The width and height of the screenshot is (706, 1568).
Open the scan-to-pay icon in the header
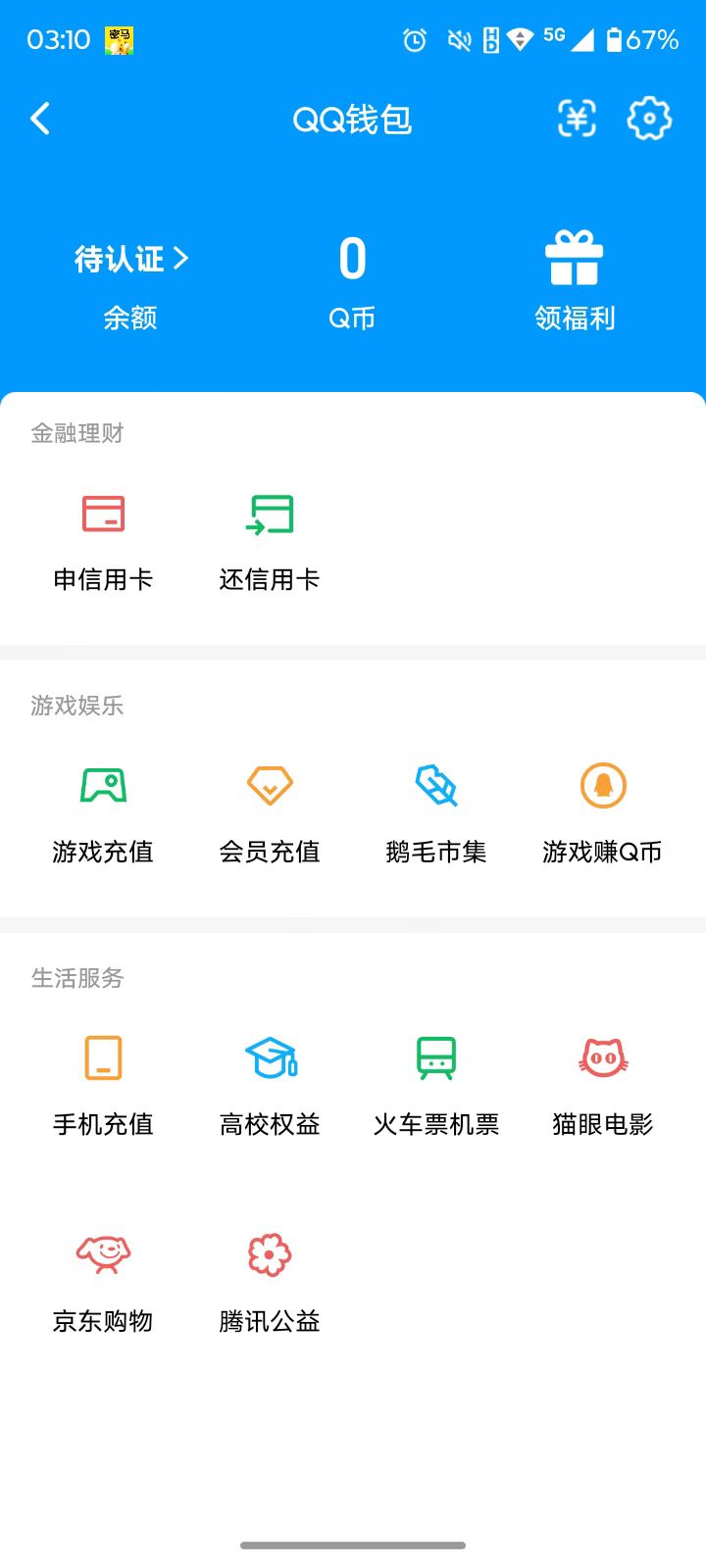pyautogui.click(x=577, y=119)
